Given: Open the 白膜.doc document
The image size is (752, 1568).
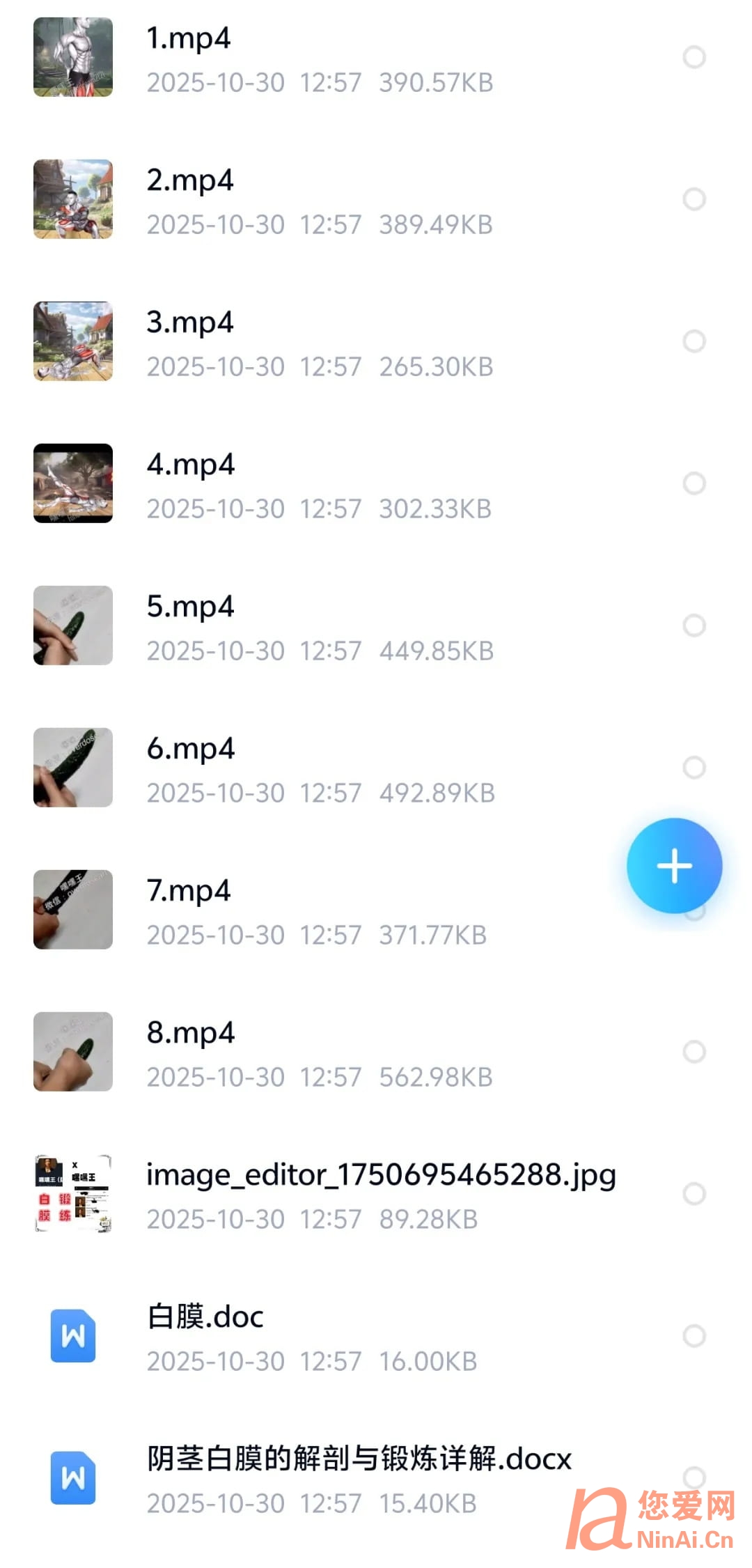Looking at the screenshot, I should (x=205, y=1317).
